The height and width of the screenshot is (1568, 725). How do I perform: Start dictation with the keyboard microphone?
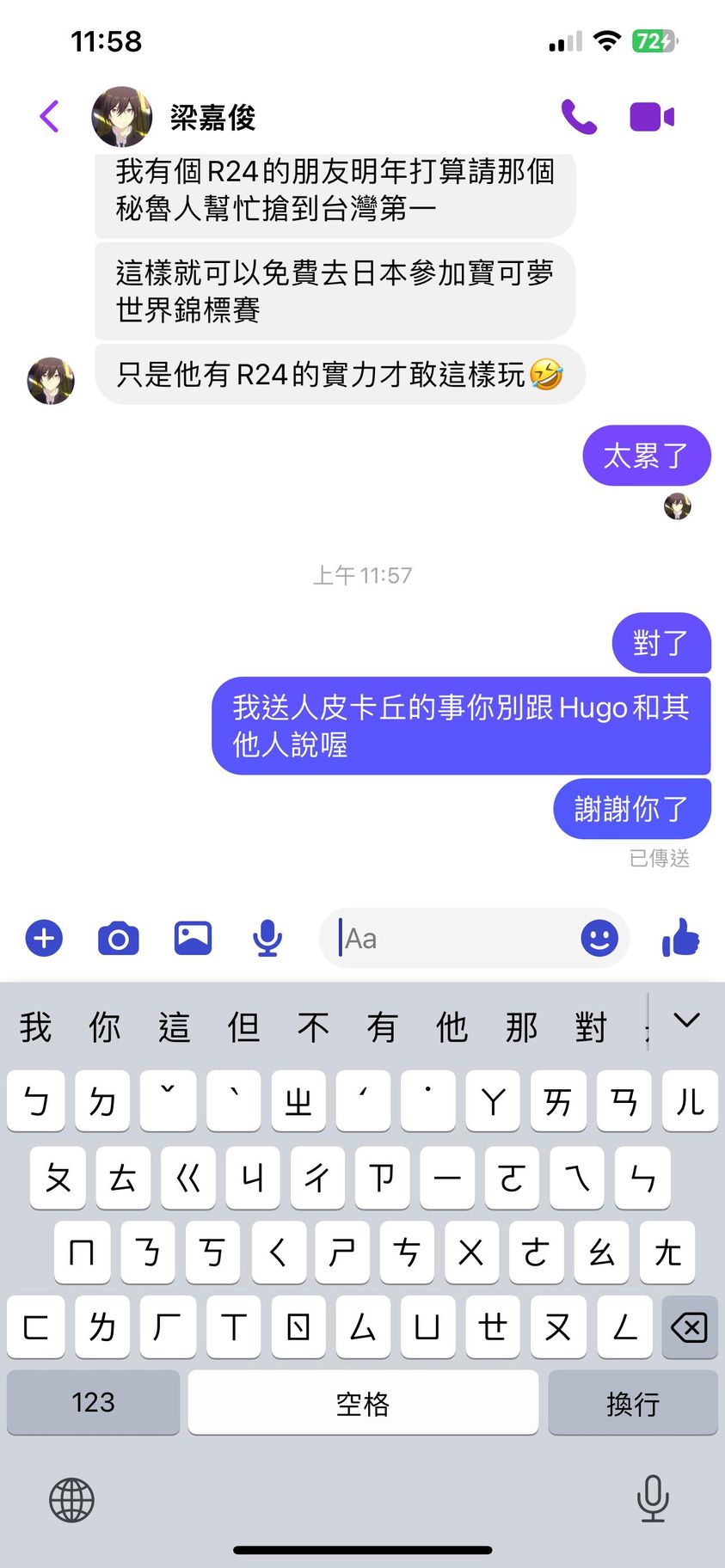point(653,1498)
